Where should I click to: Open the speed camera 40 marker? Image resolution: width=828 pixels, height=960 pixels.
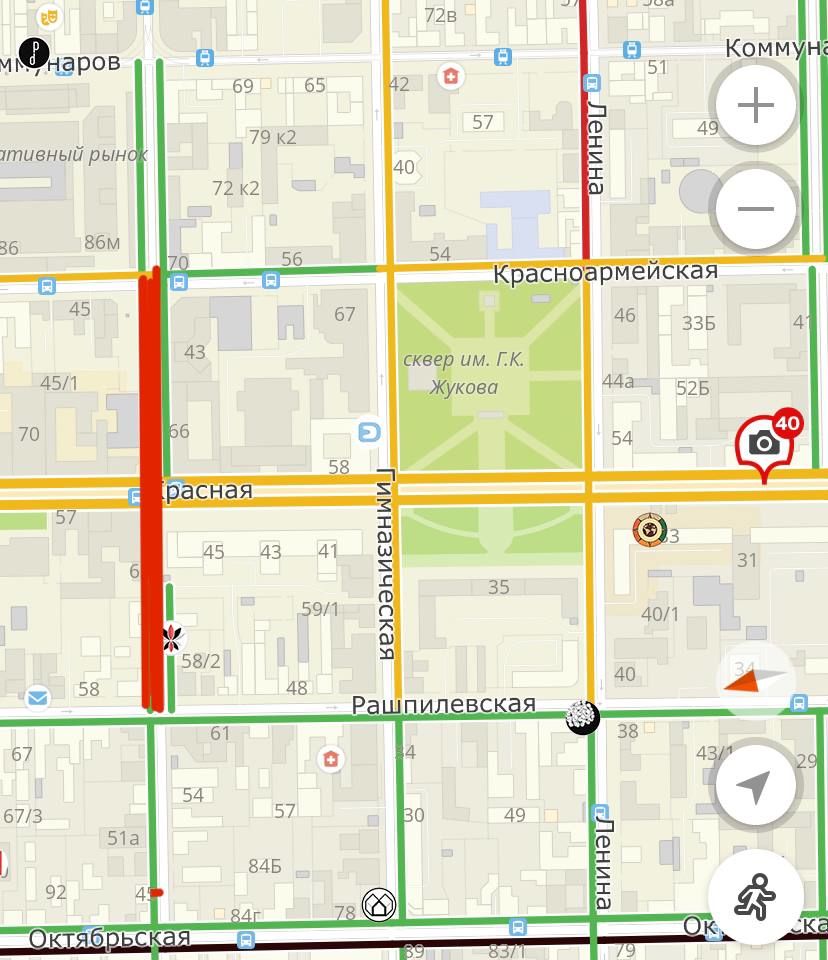[x=765, y=442]
